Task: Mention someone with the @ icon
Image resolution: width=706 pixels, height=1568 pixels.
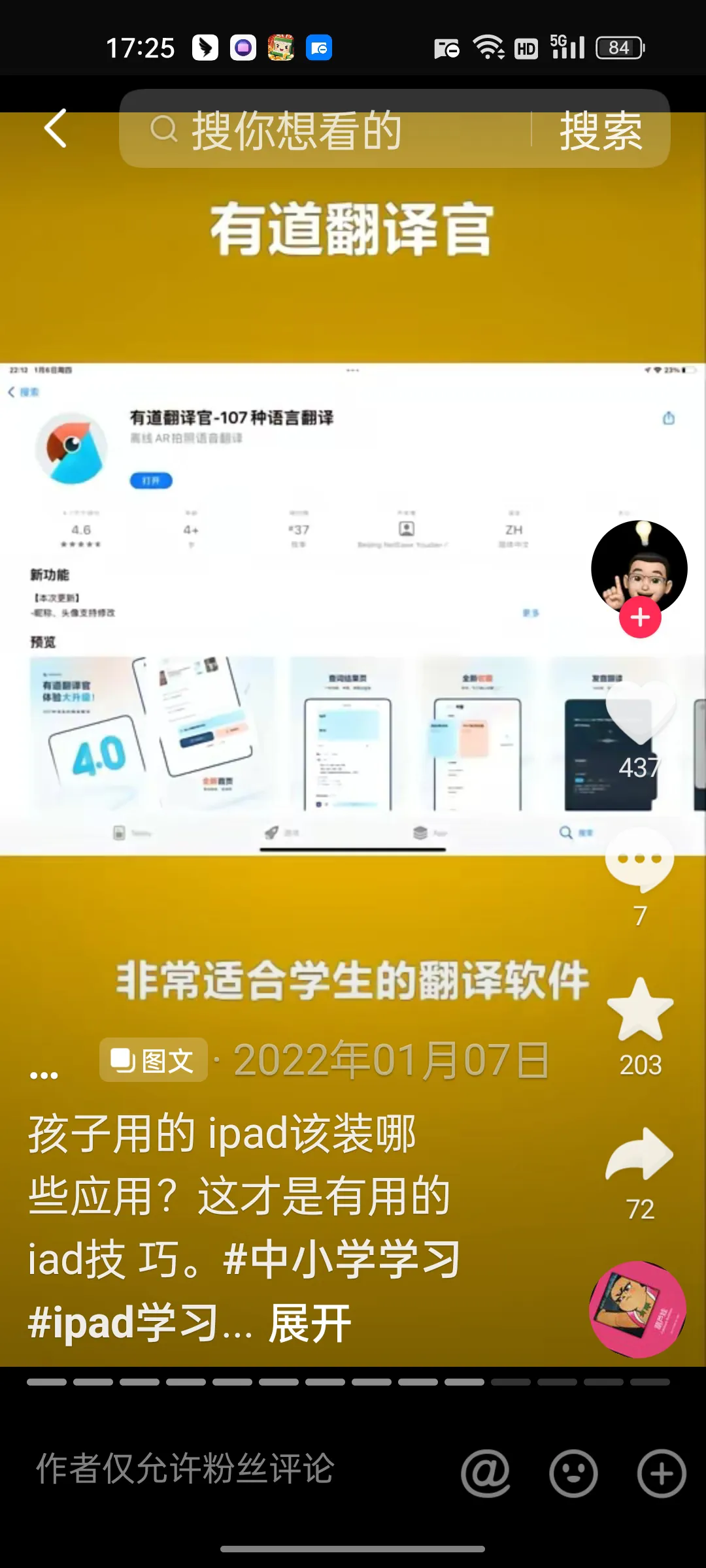Action: click(x=485, y=1473)
